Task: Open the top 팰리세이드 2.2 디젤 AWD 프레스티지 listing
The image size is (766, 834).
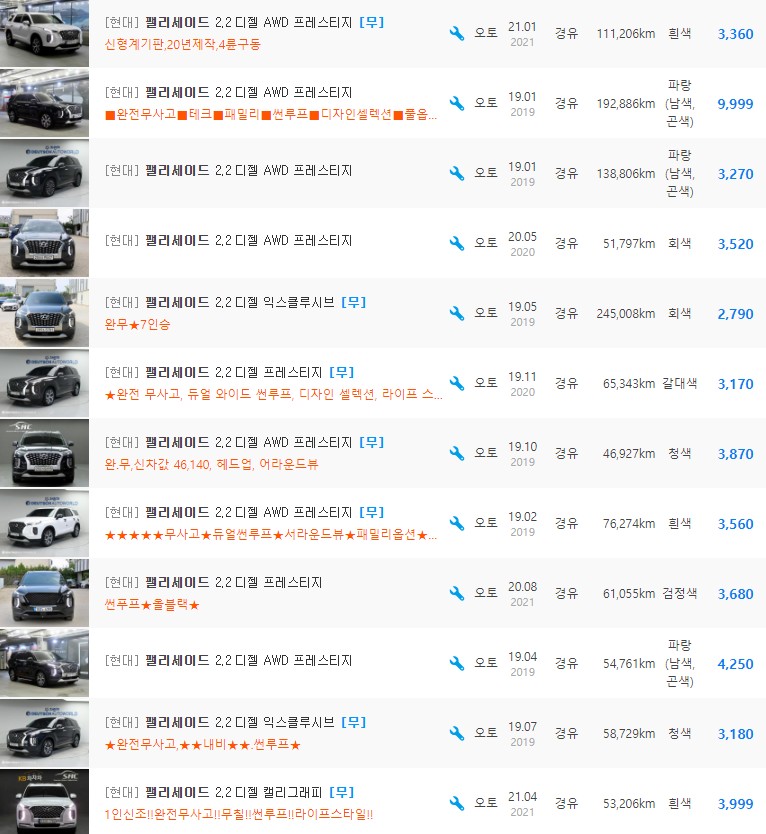Action: pos(230,23)
